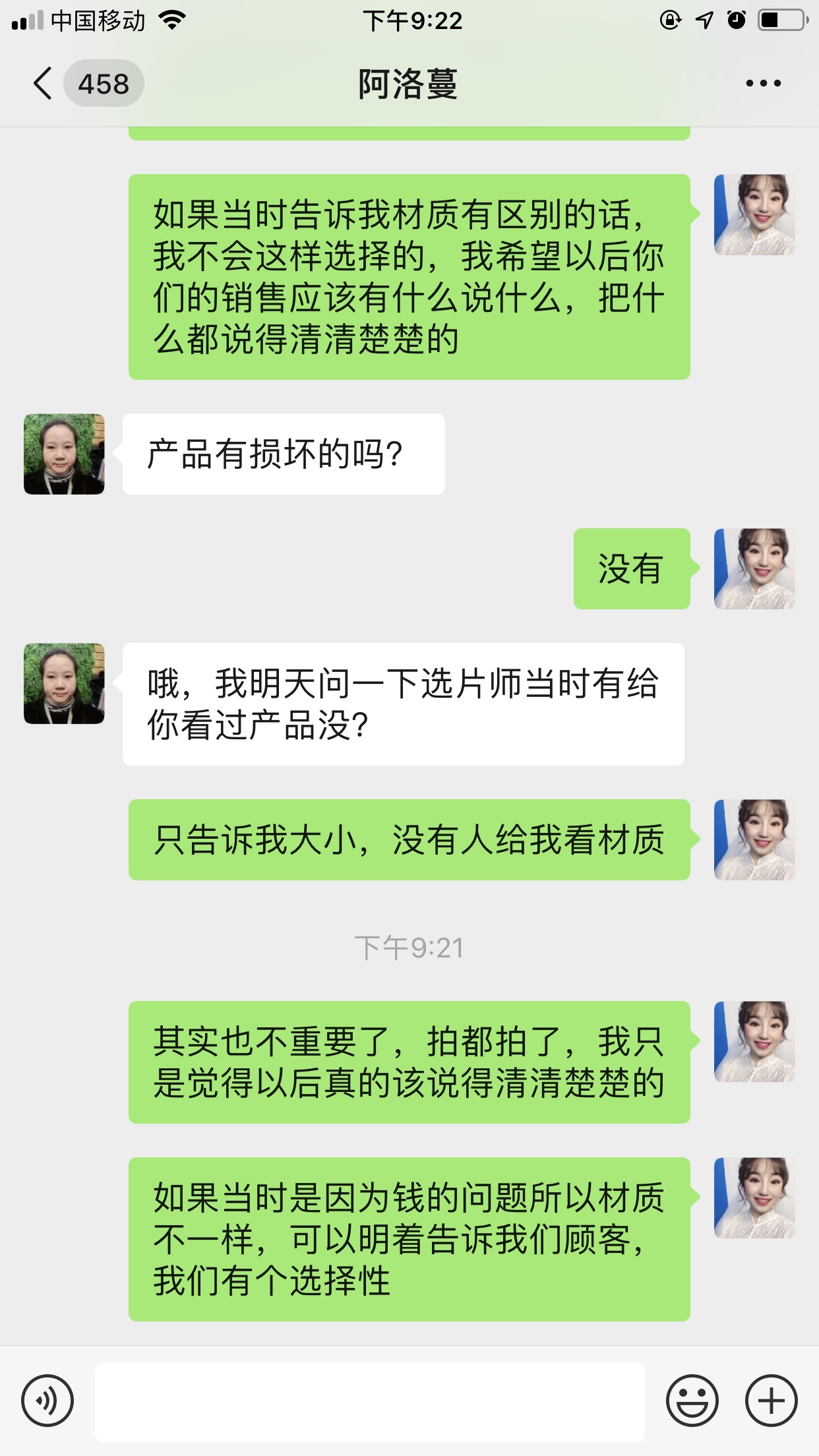Open the emoji sticker panel
This screenshot has width=819, height=1456.
pos(692,1401)
